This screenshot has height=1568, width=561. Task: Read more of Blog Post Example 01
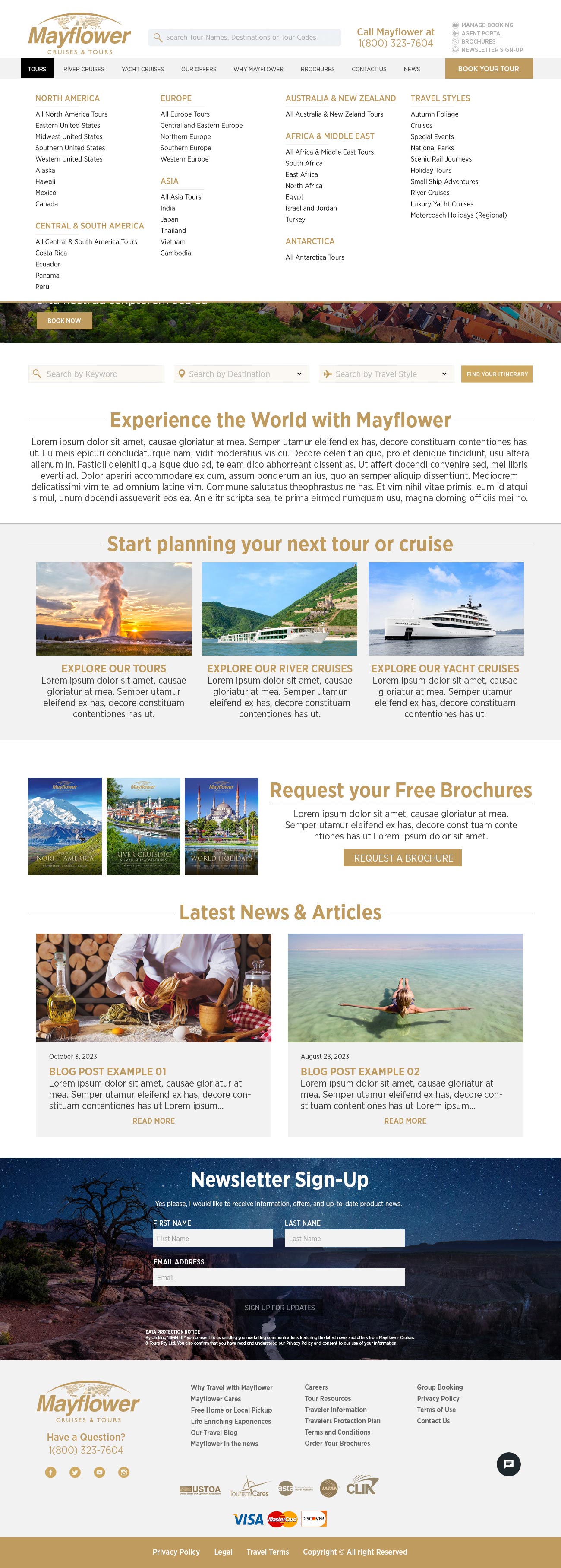(x=153, y=1121)
